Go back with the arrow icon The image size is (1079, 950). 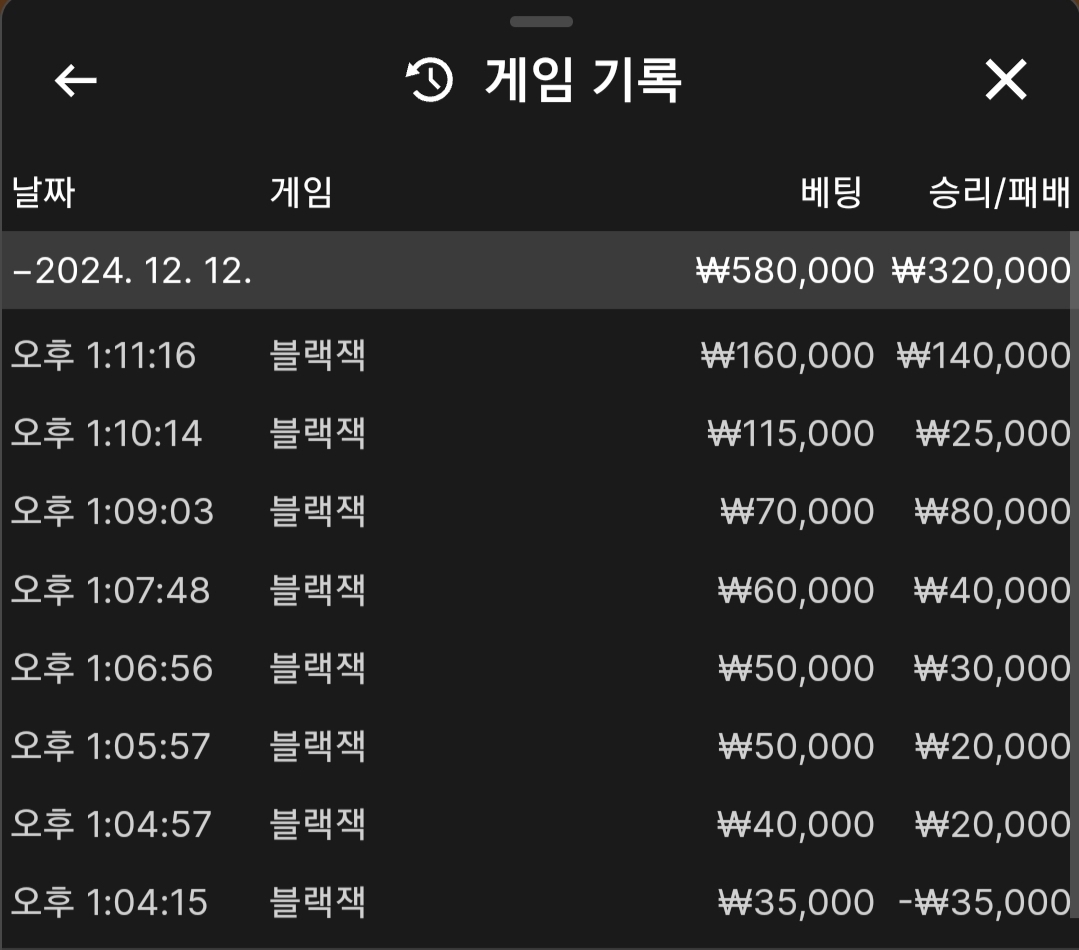click(x=75, y=80)
